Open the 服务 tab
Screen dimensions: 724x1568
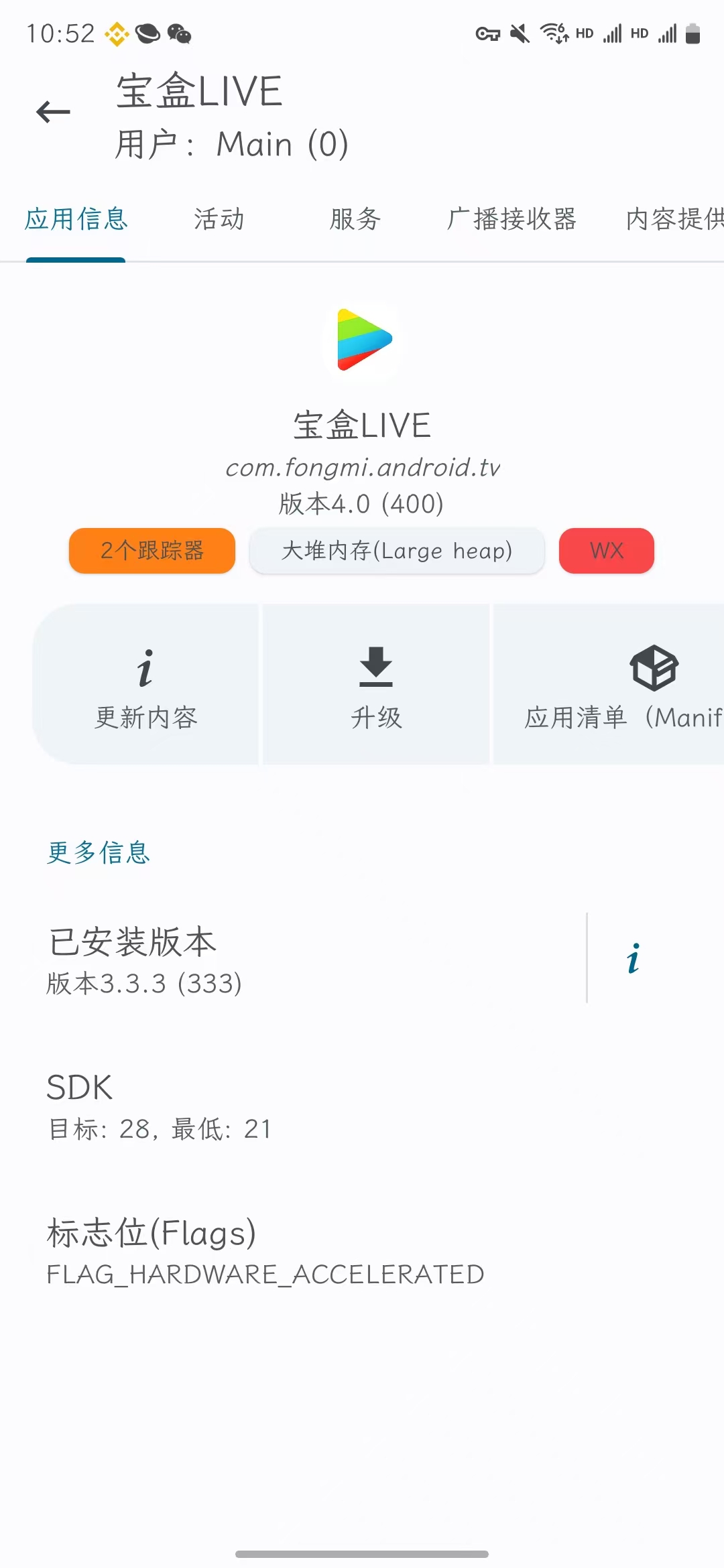355,219
